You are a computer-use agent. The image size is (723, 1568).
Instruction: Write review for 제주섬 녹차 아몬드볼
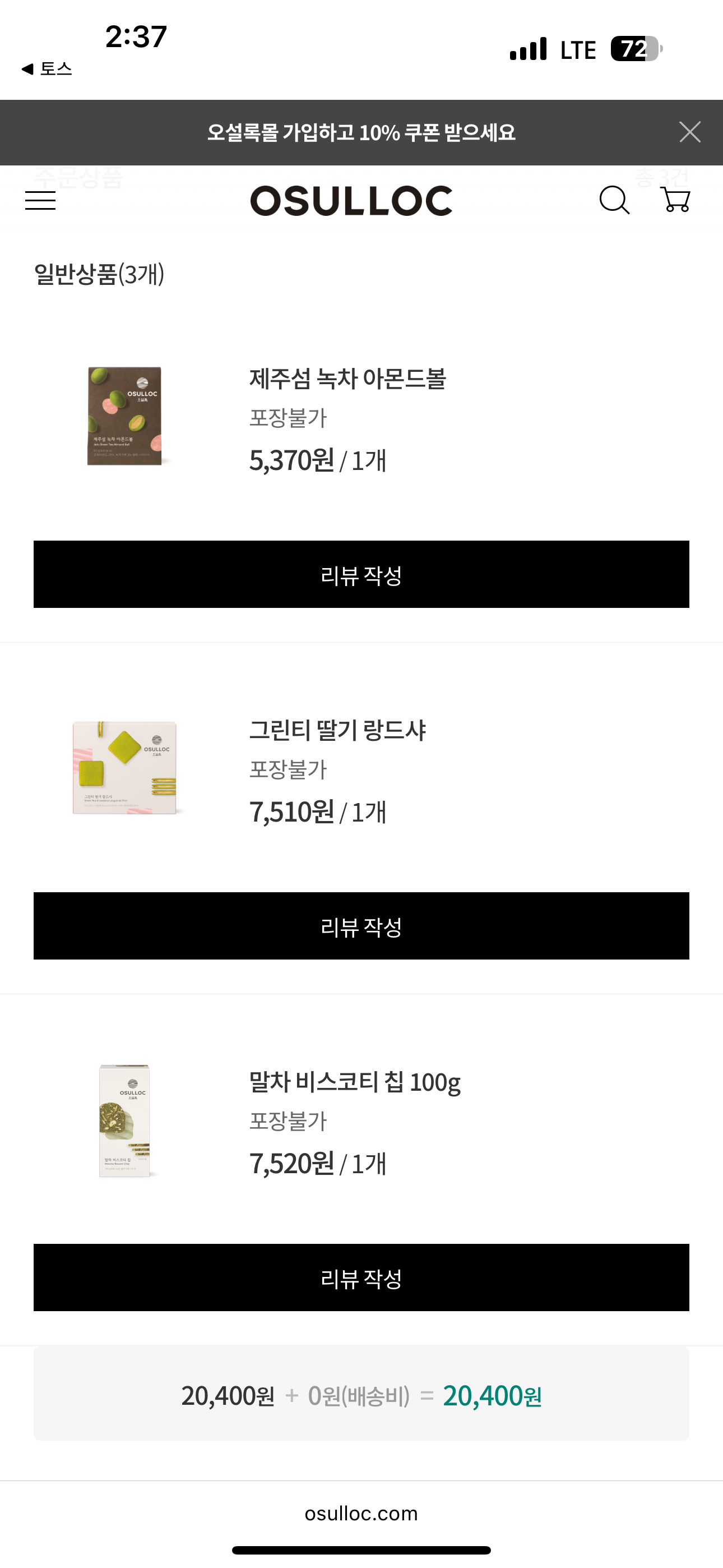click(x=361, y=575)
